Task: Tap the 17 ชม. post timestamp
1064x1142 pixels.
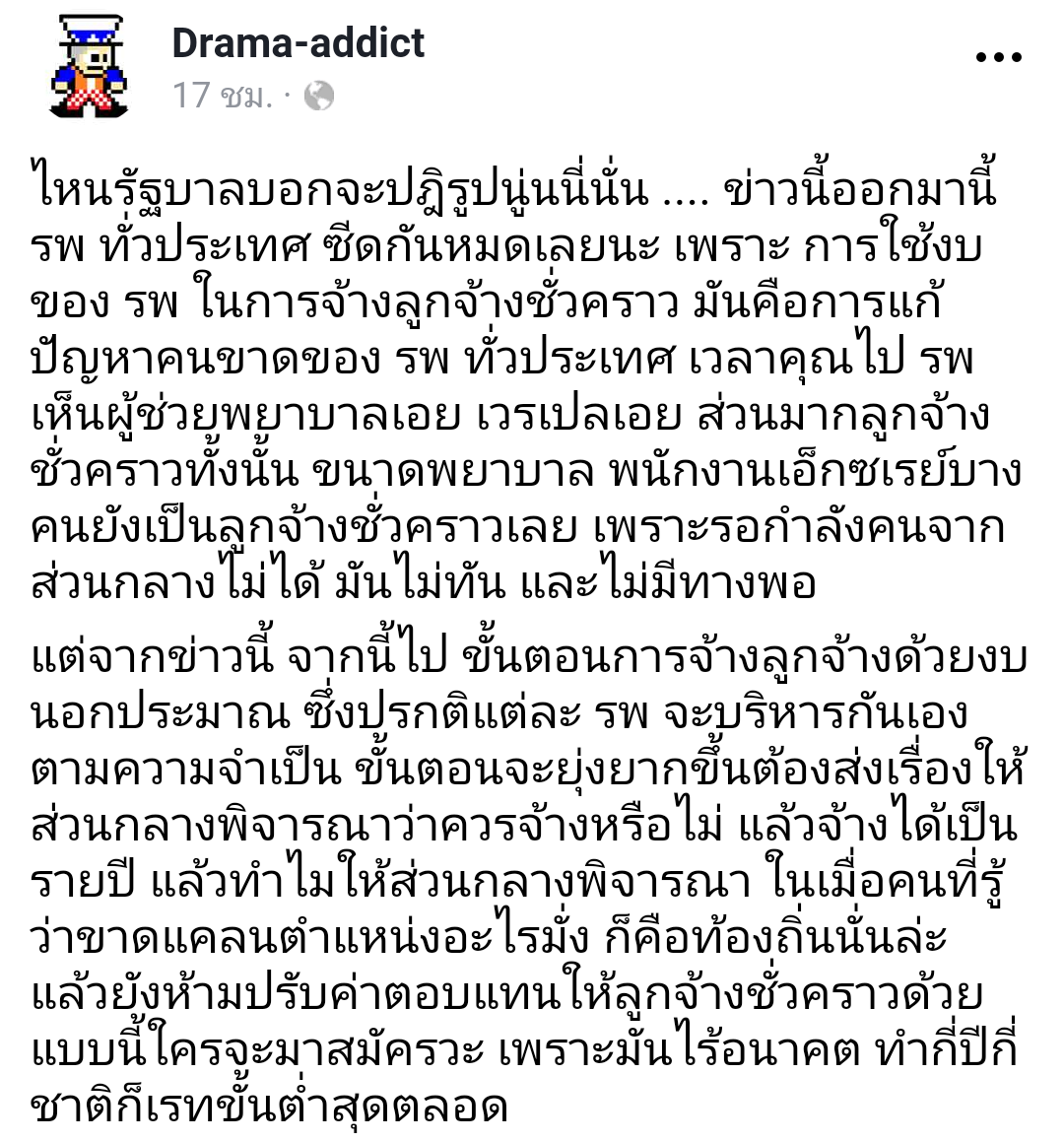Action: (221, 96)
